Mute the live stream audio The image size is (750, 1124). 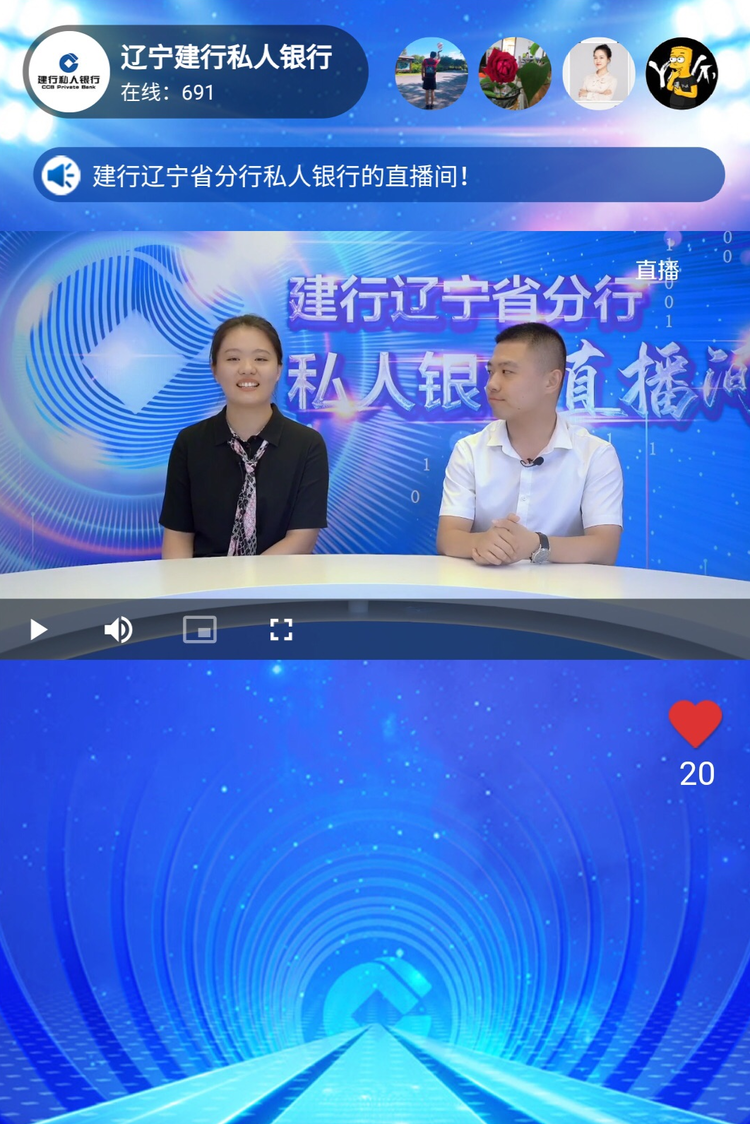click(x=118, y=629)
